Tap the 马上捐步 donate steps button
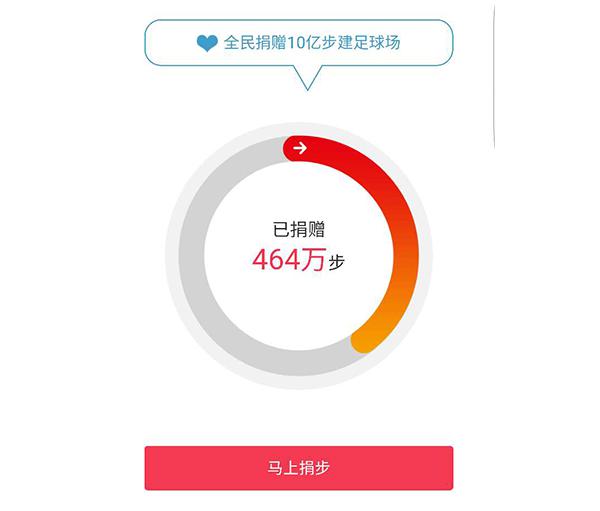Image resolution: width=600 pixels, height=511 pixels. point(298,467)
